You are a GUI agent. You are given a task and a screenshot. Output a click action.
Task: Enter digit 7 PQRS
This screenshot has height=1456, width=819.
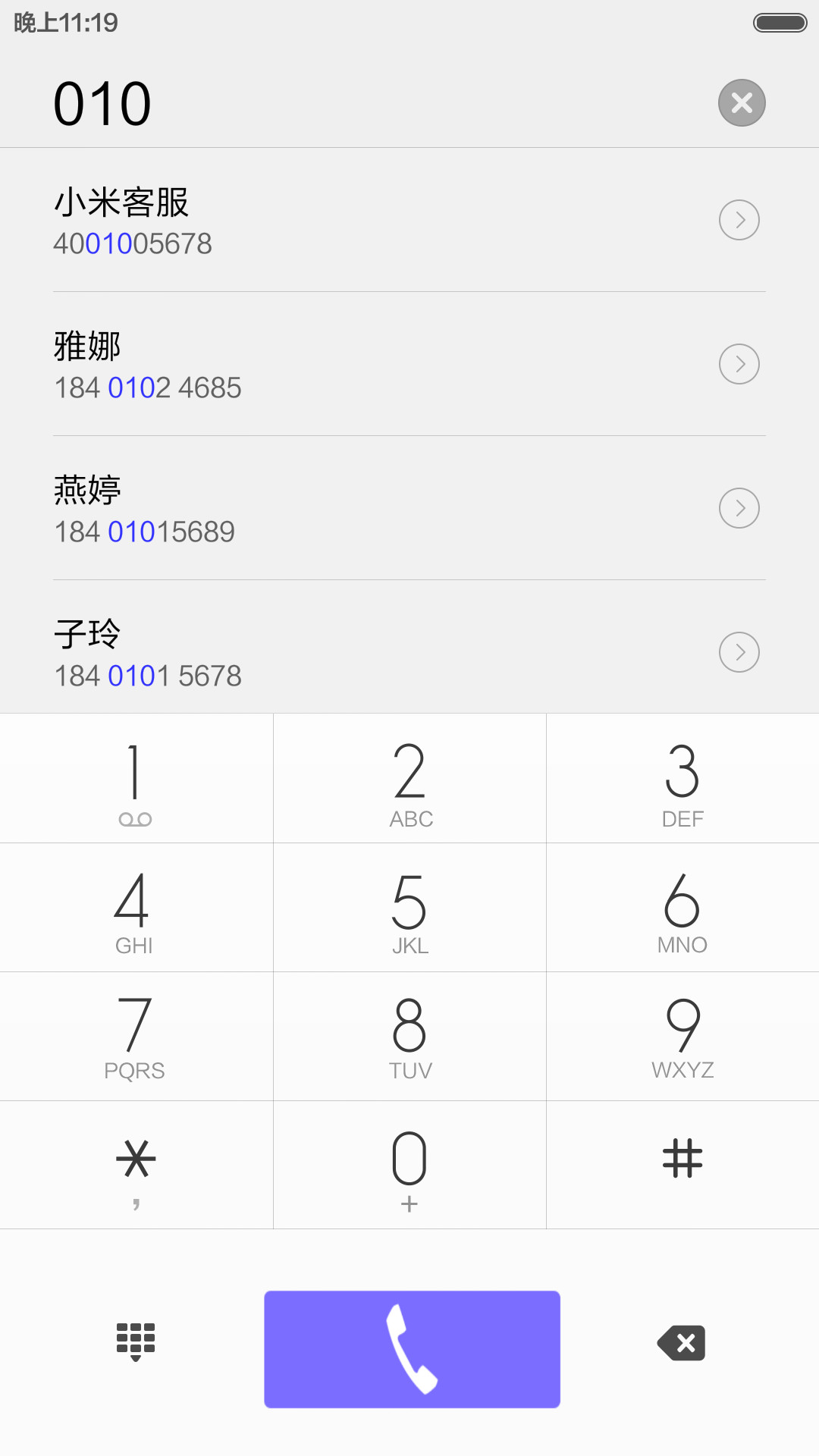tap(136, 1037)
